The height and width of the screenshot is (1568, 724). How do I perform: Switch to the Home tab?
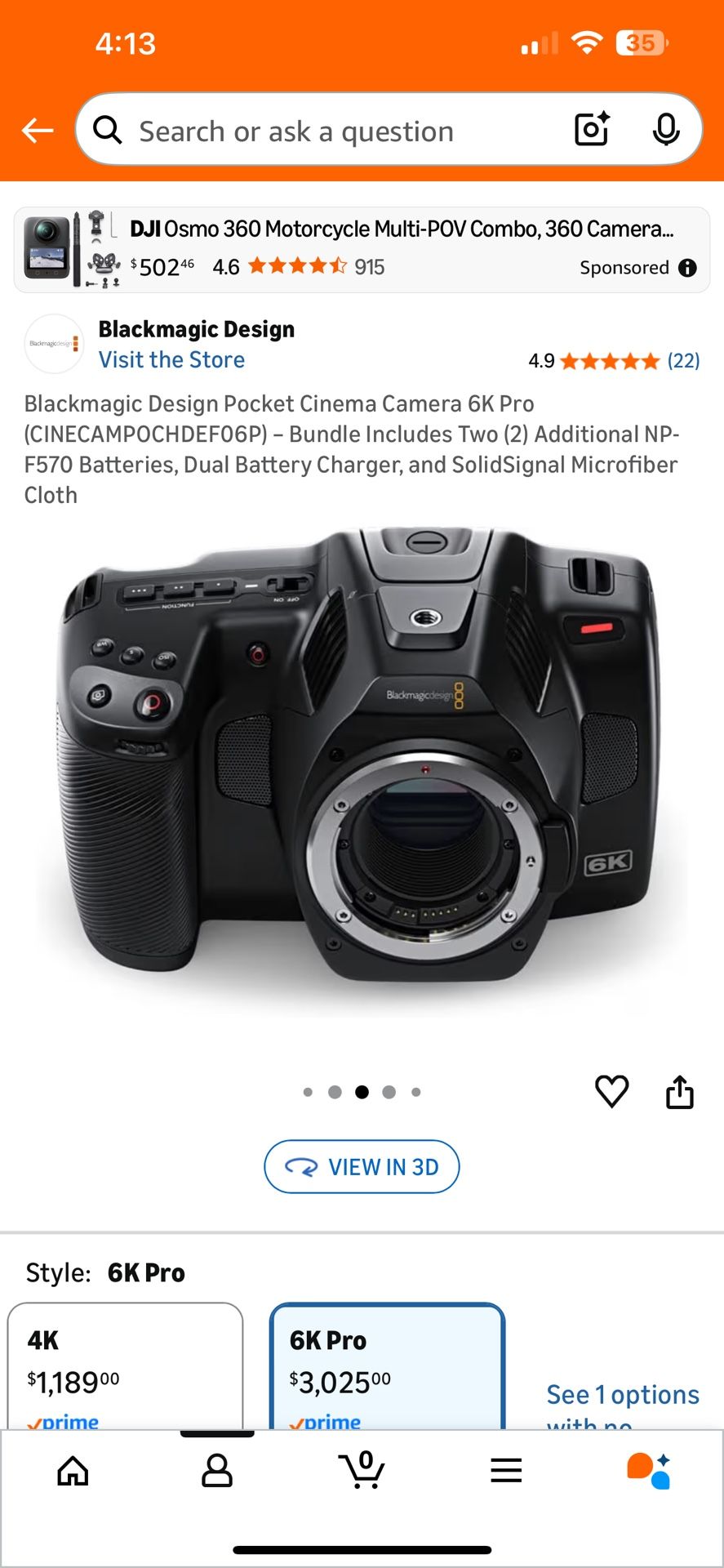pos(73,1470)
